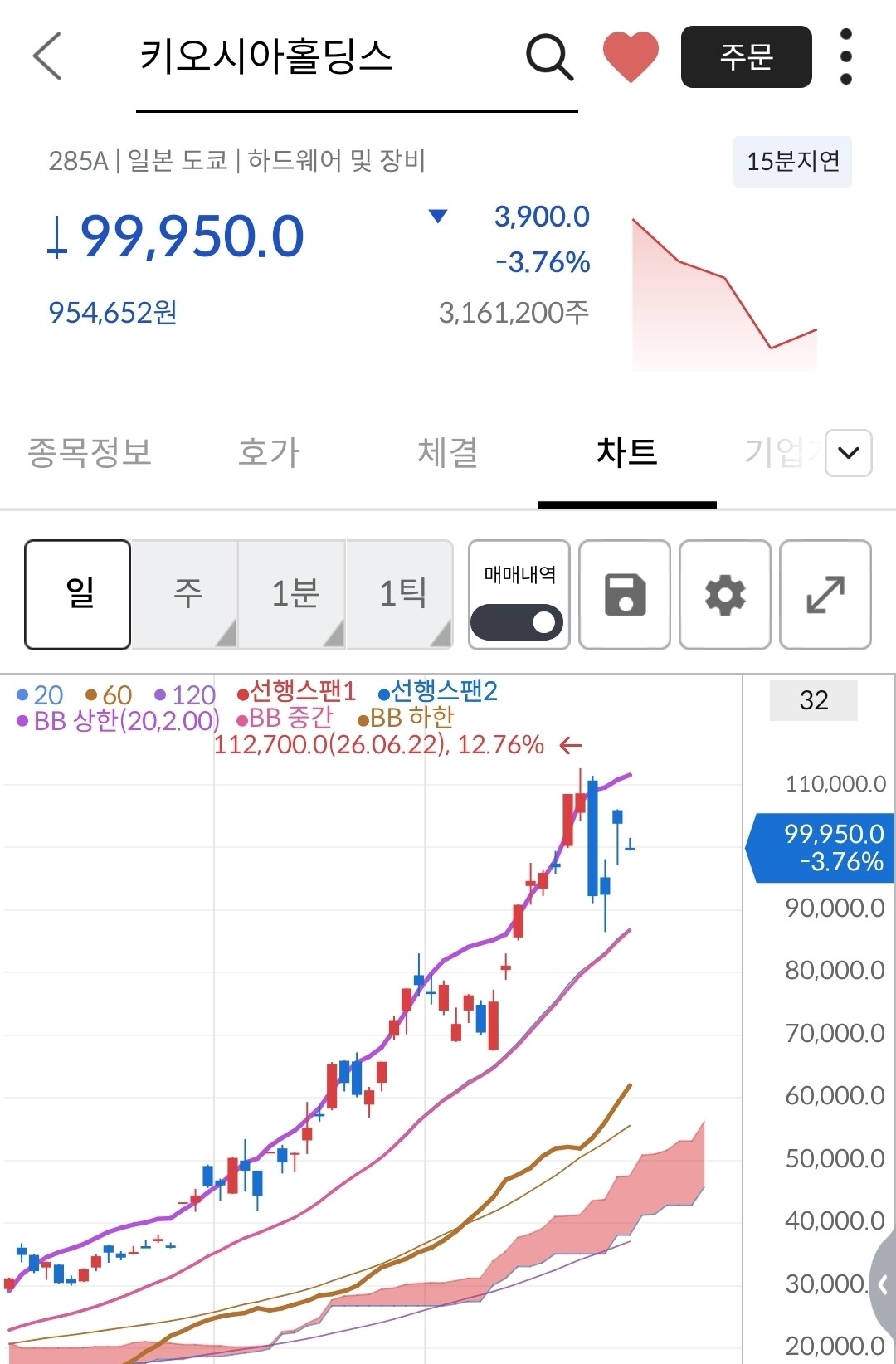Screen dimensions: 896x1364
Task: Open chart settings gear
Action: (x=725, y=594)
